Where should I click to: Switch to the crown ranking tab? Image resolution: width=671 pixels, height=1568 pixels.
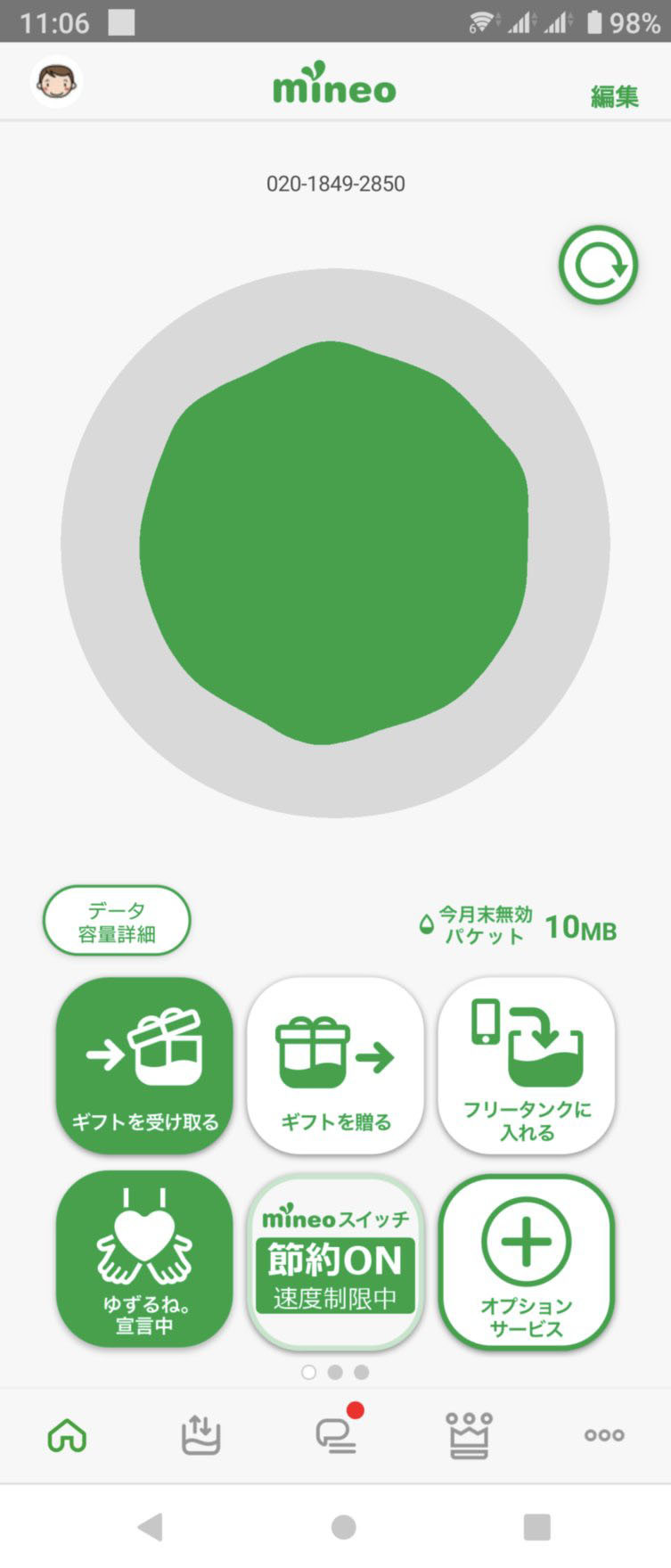(x=469, y=1435)
